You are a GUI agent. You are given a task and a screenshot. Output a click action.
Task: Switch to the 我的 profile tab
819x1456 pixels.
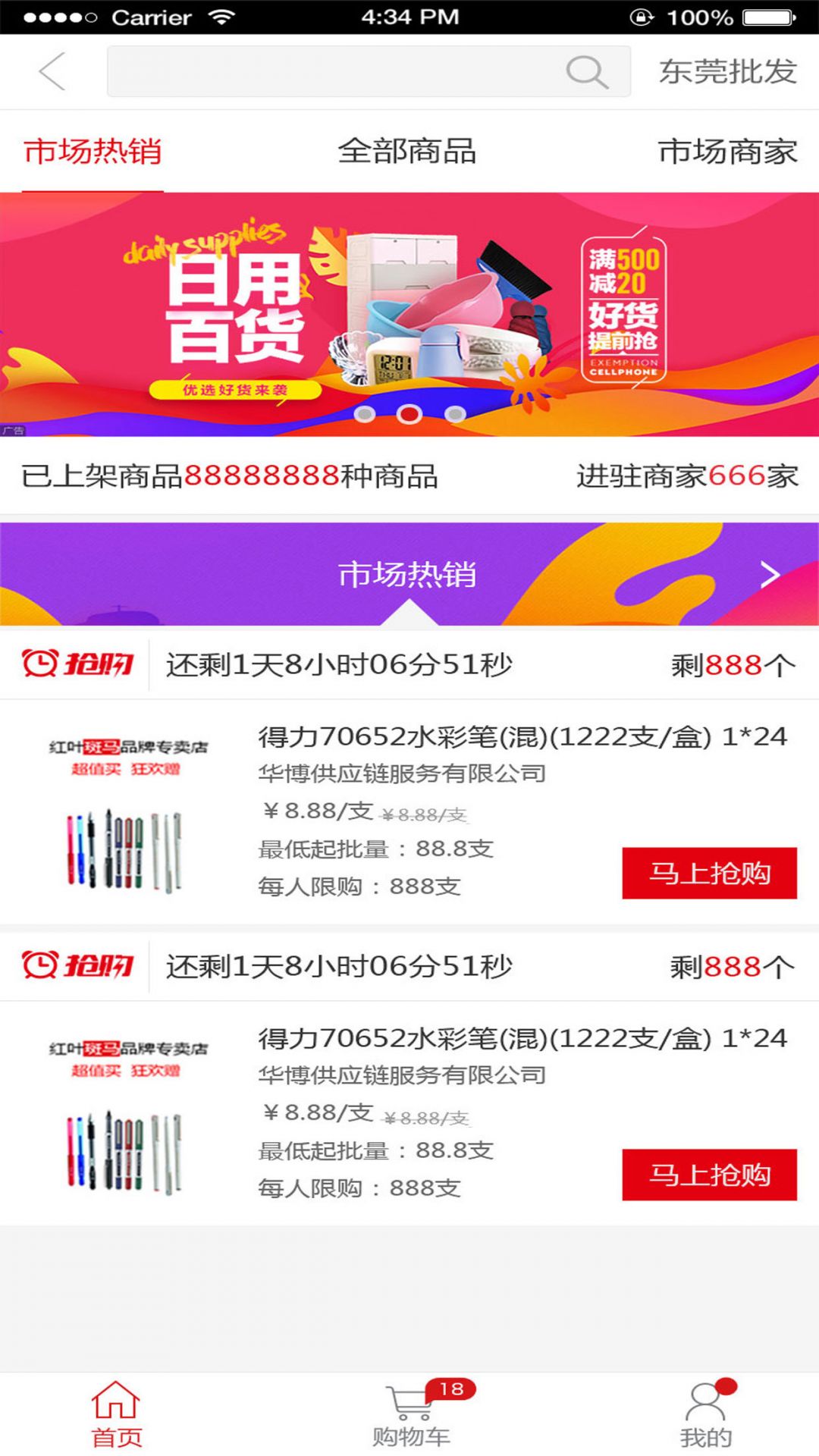pos(706,1415)
